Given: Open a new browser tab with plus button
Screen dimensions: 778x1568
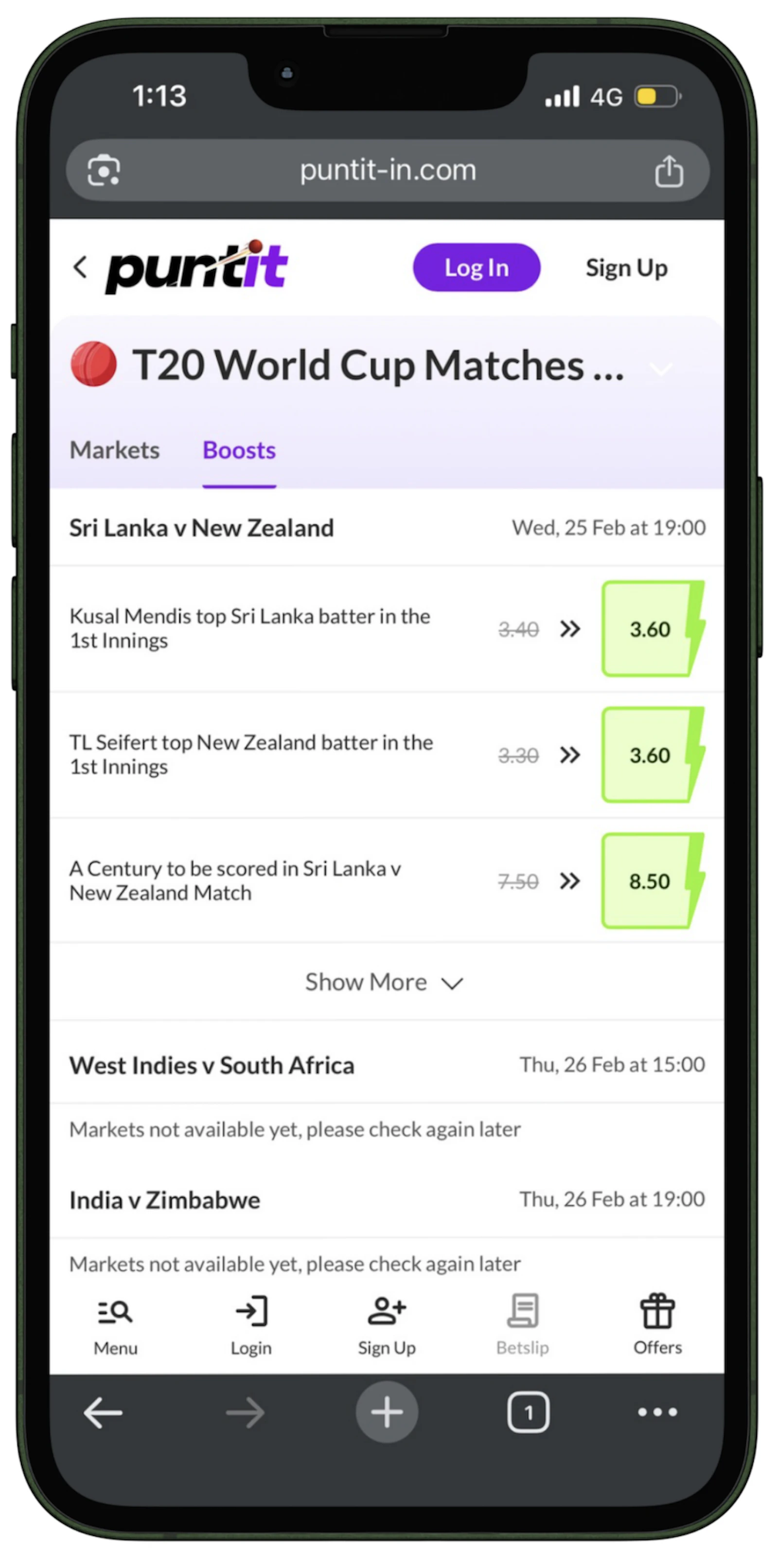Looking at the screenshot, I should click(x=387, y=1411).
